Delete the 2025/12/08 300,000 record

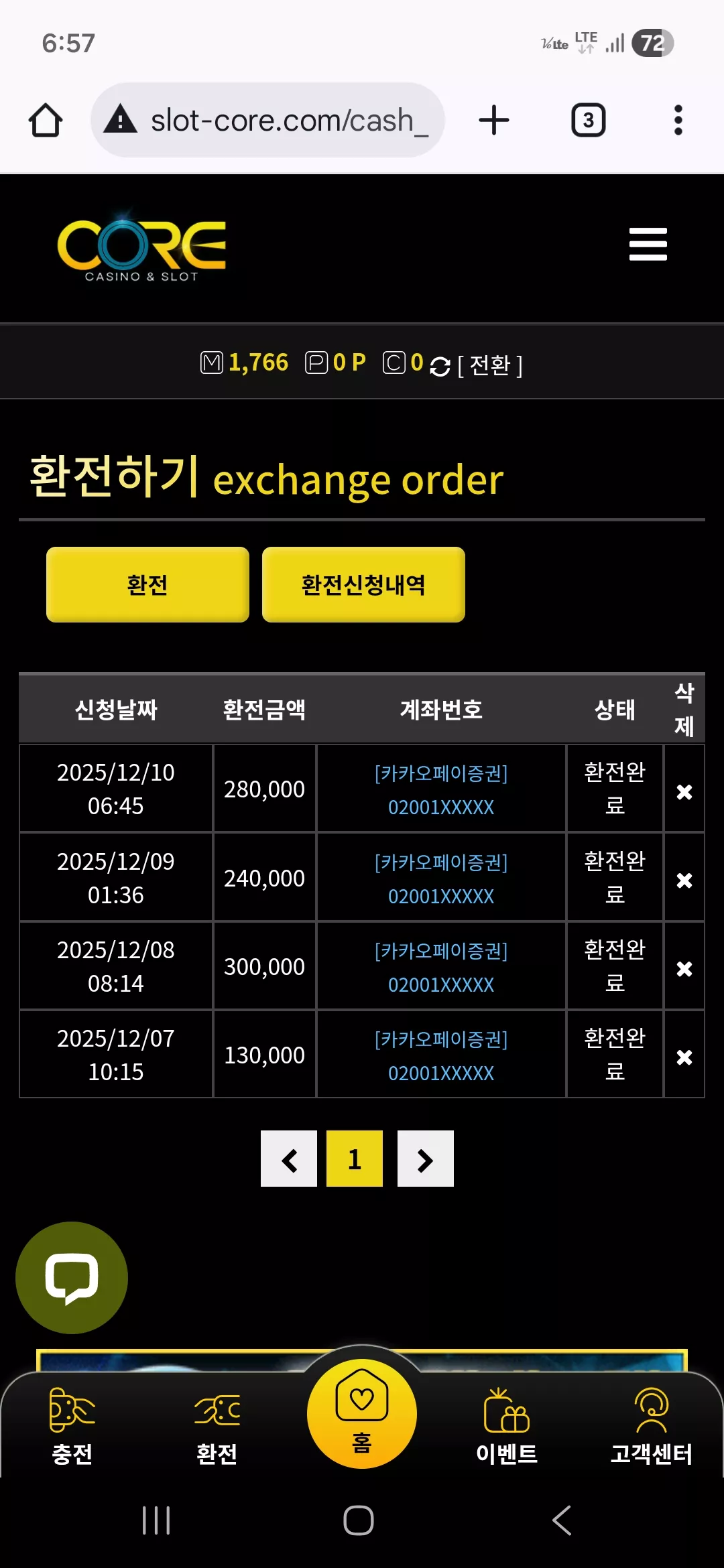[684, 969]
